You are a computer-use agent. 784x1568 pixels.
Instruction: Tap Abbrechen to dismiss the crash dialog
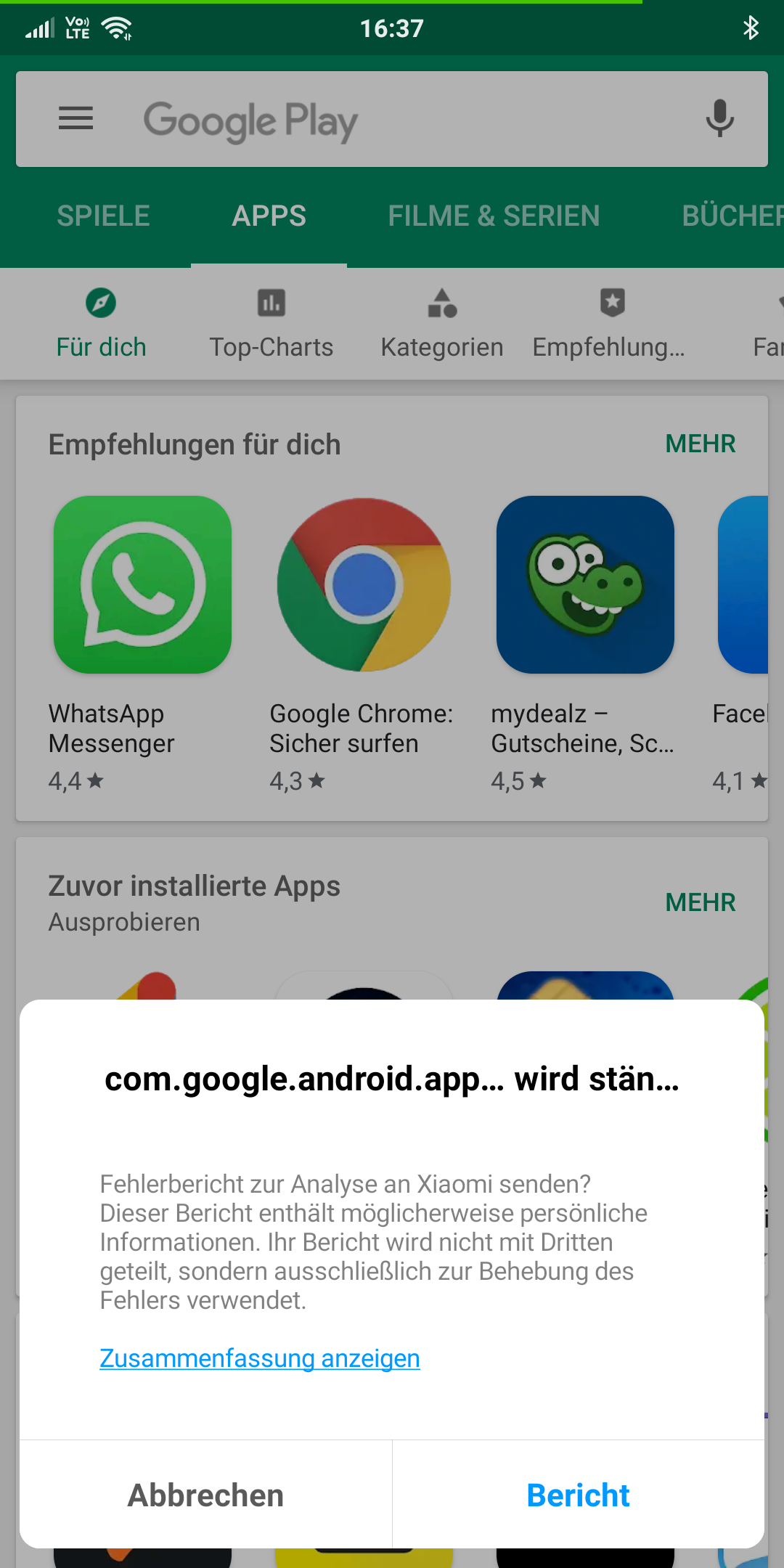(205, 1495)
